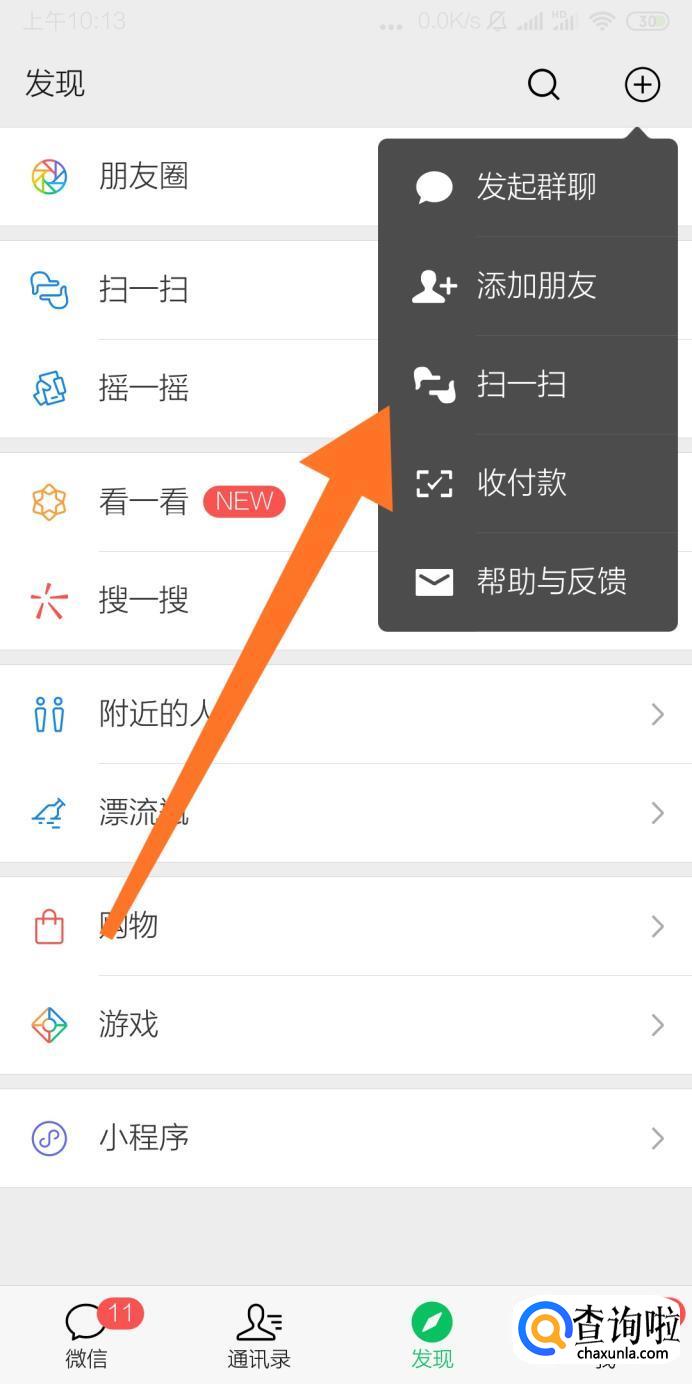
Task: Tap the plus icon in top bar
Action: coord(642,85)
